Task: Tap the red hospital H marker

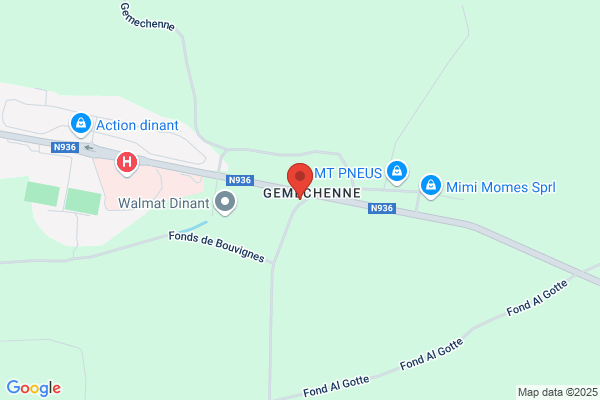Action: pyautogui.click(x=127, y=163)
